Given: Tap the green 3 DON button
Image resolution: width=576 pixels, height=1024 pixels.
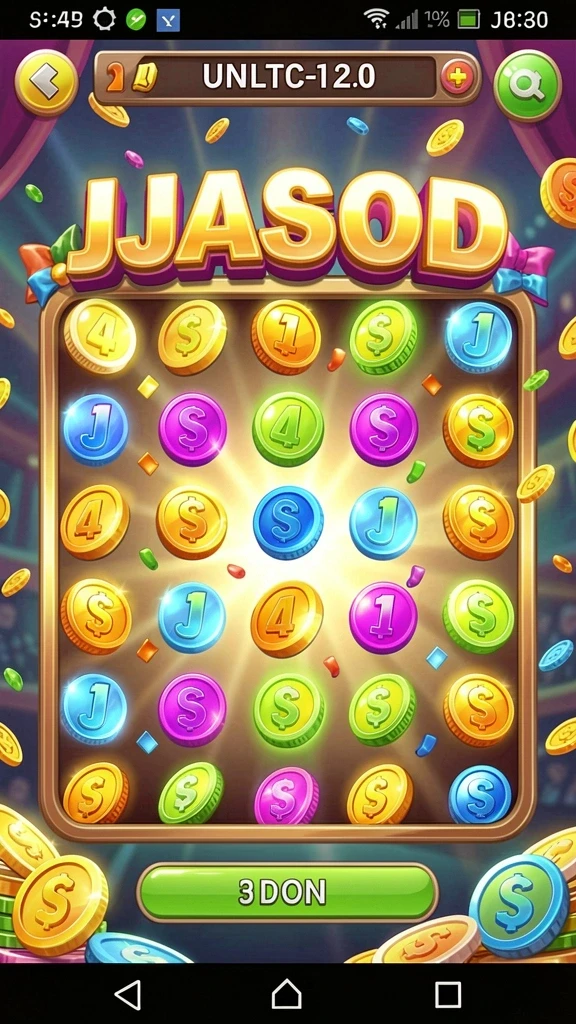Looking at the screenshot, I should [x=287, y=892].
